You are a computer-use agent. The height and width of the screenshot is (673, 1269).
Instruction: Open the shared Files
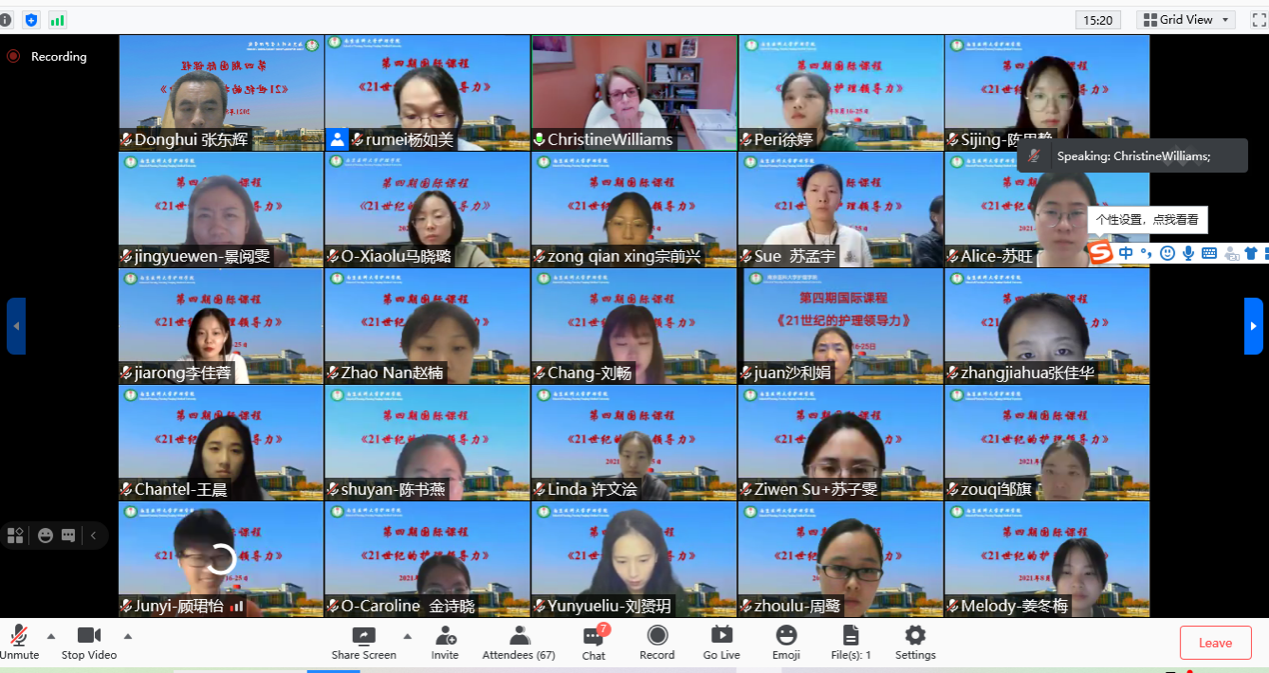[x=850, y=641]
